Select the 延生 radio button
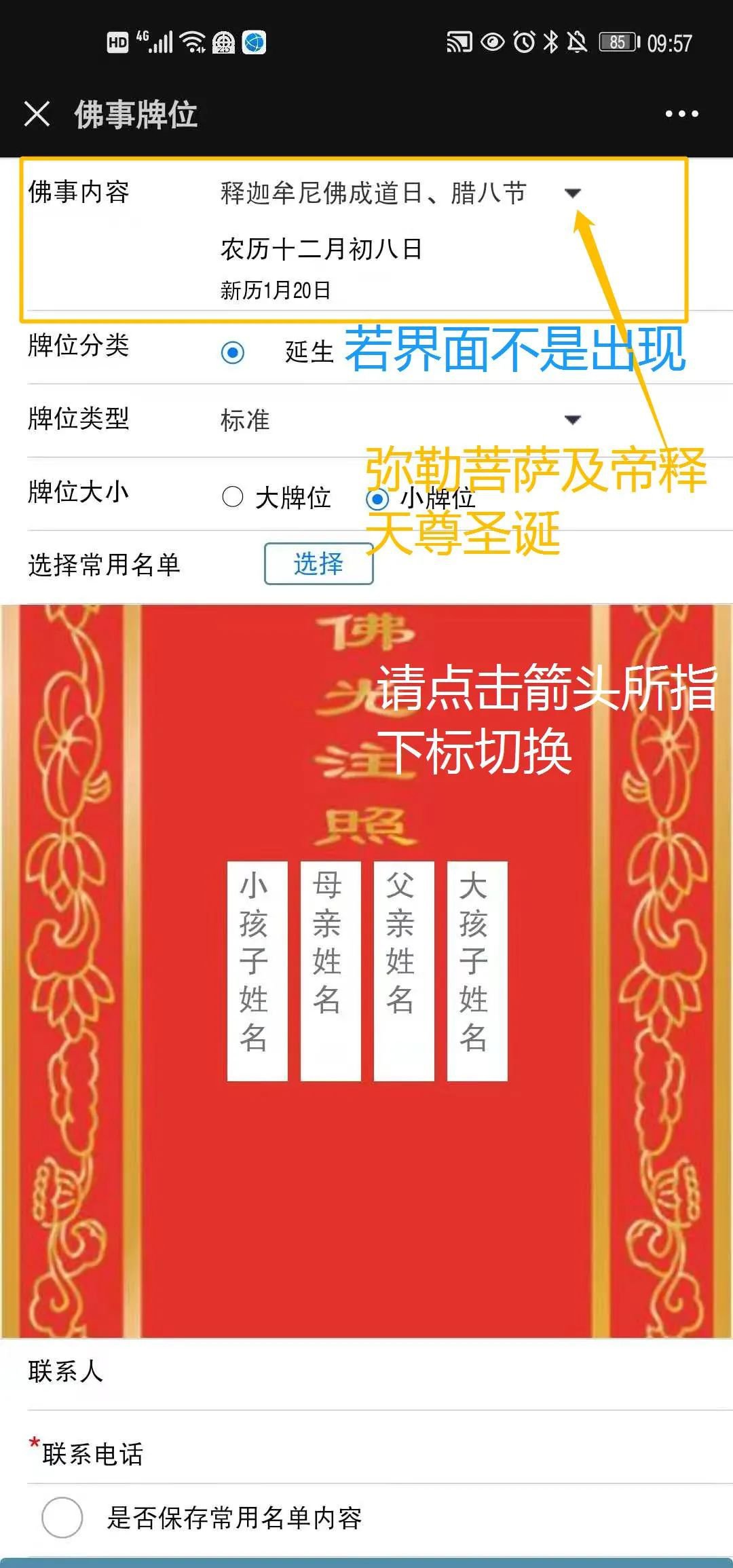Image resolution: width=733 pixels, height=1568 pixels. coord(233,353)
